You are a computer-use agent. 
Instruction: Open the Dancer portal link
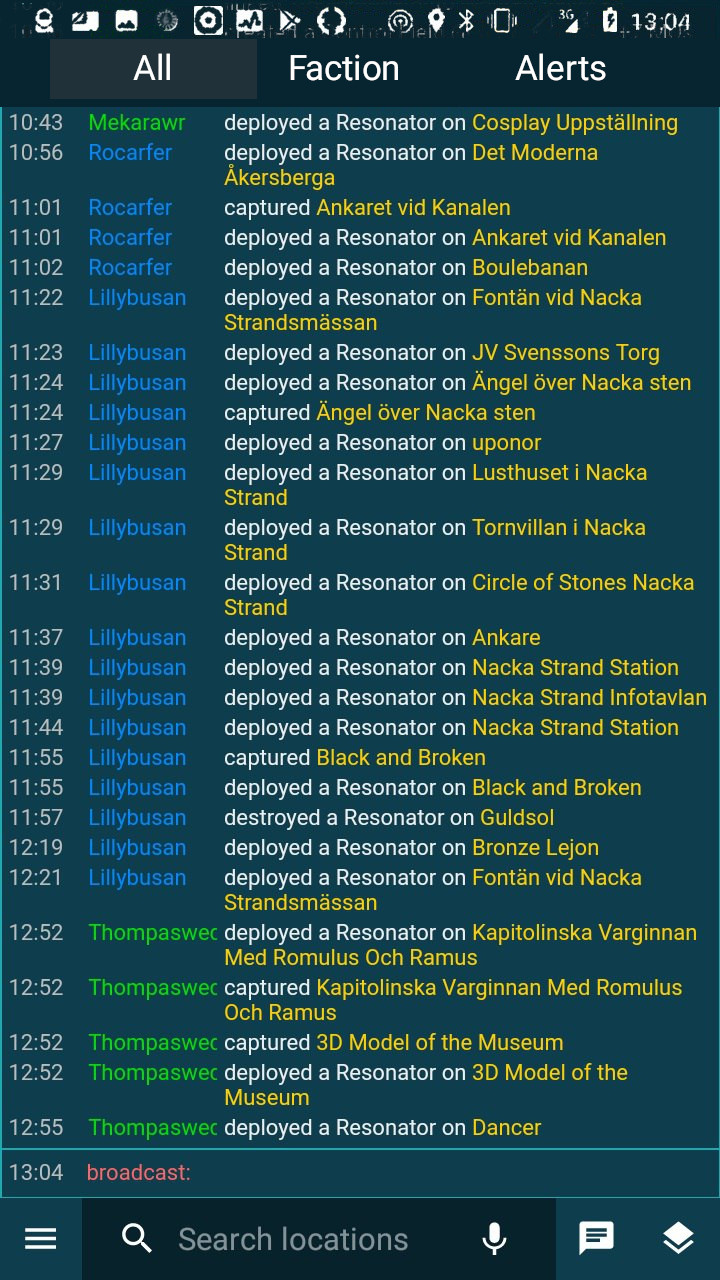point(506,1127)
